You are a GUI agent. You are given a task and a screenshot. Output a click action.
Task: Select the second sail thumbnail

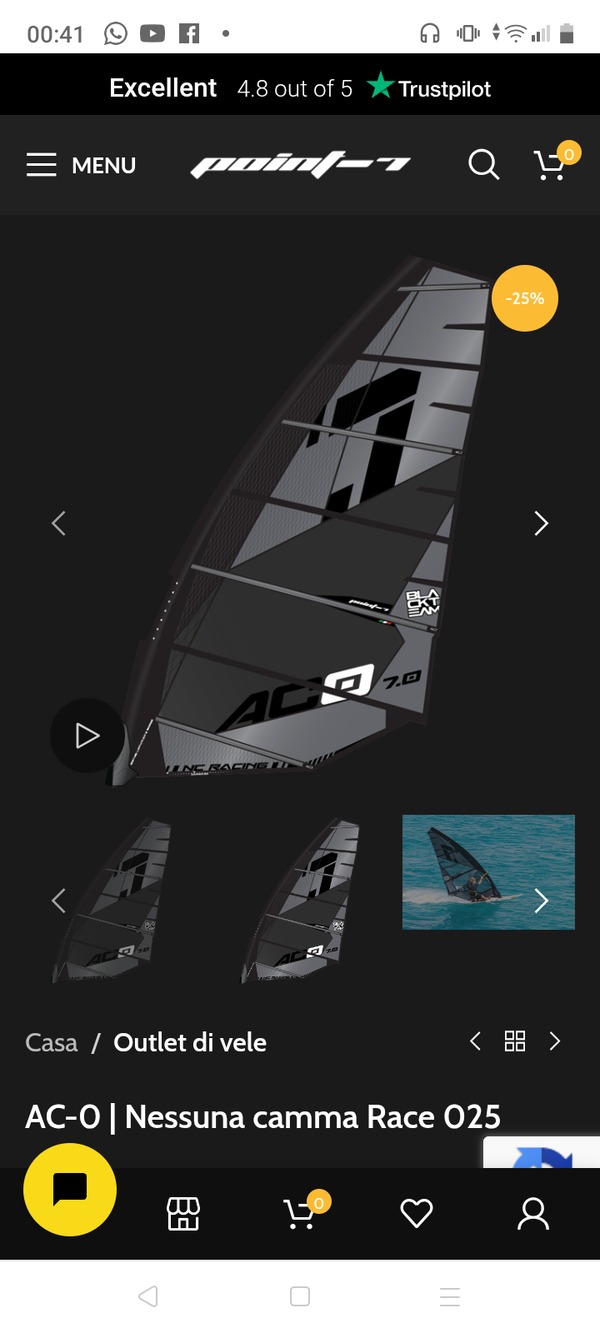point(300,900)
